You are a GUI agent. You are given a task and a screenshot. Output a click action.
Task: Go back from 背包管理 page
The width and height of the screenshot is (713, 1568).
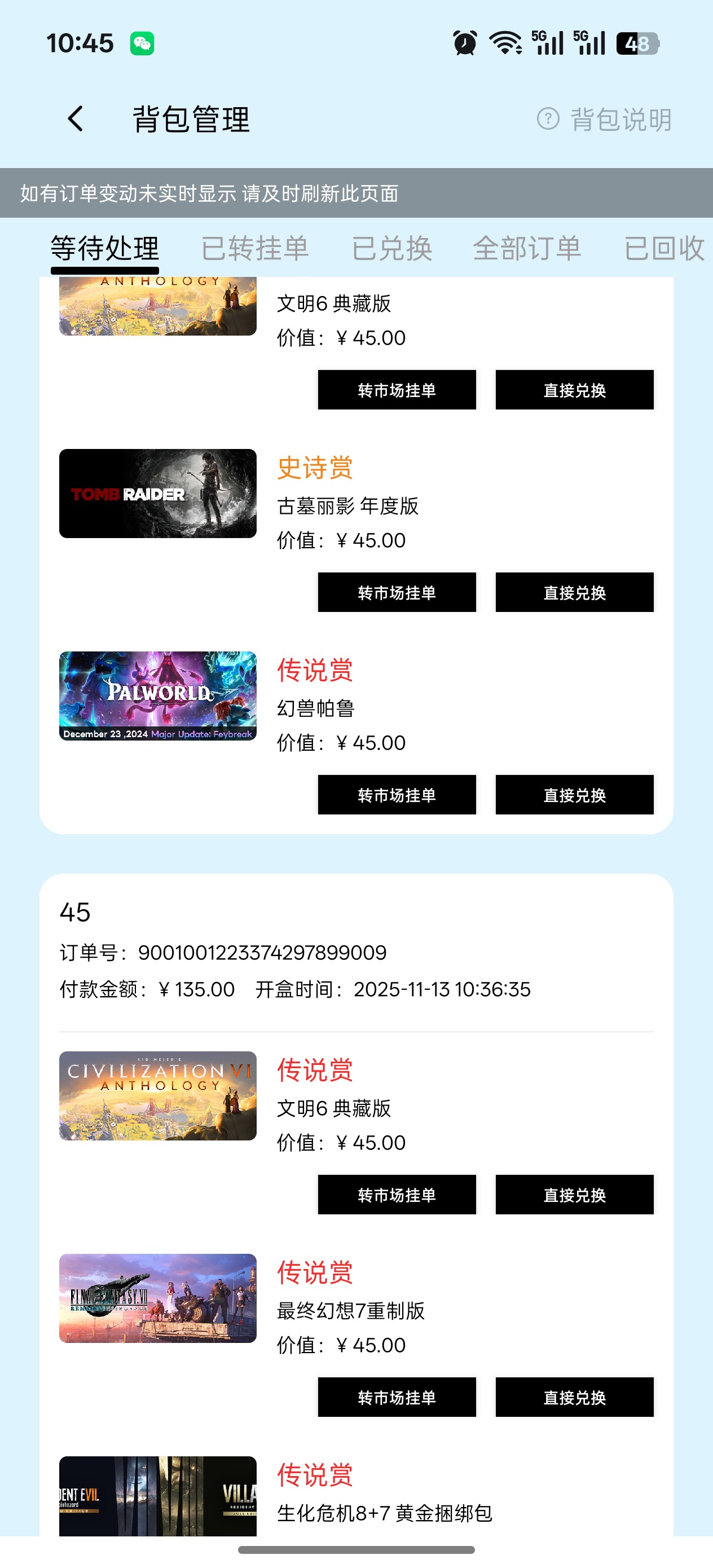pyautogui.click(x=76, y=118)
